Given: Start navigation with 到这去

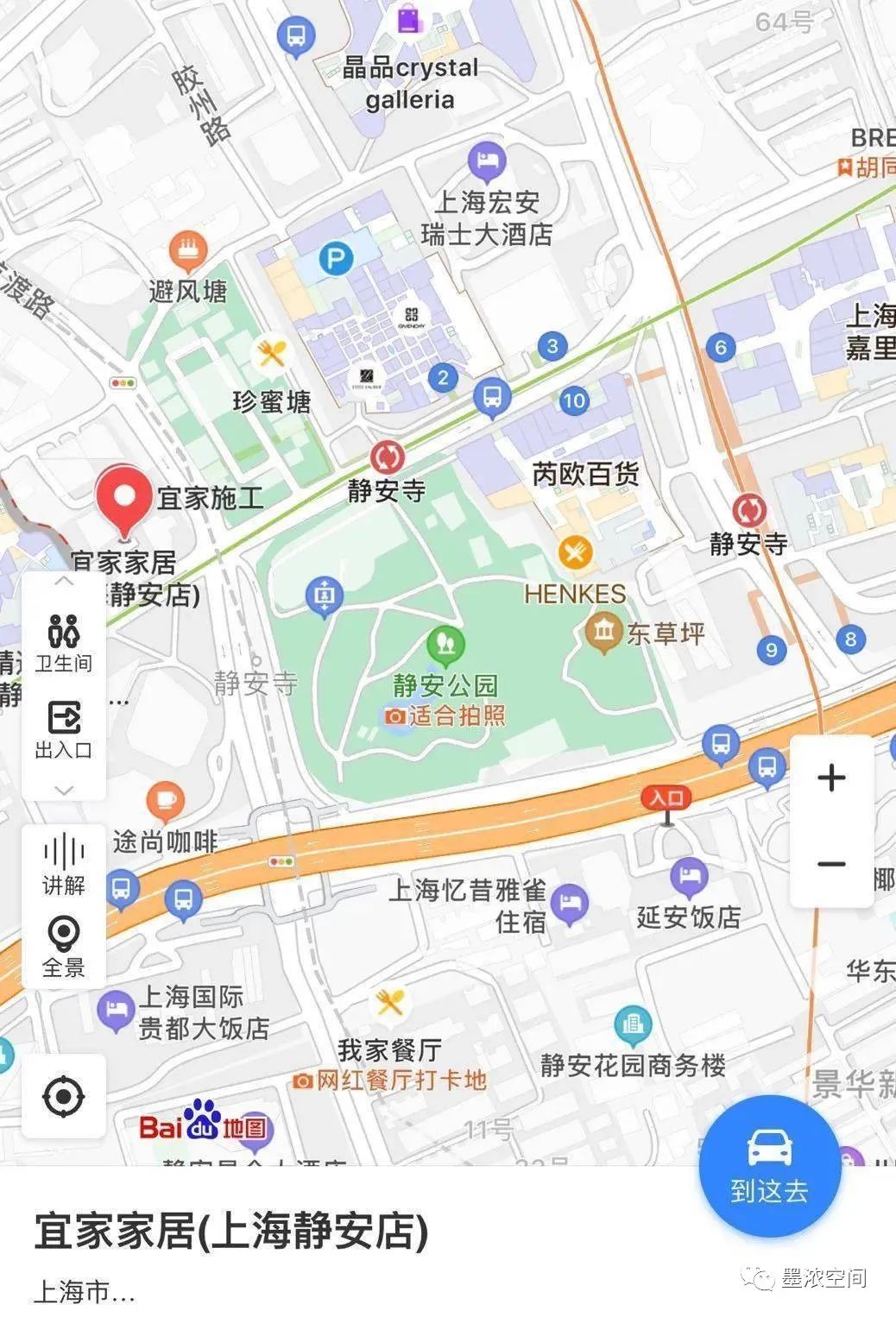Looking at the screenshot, I should (x=769, y=1166).
